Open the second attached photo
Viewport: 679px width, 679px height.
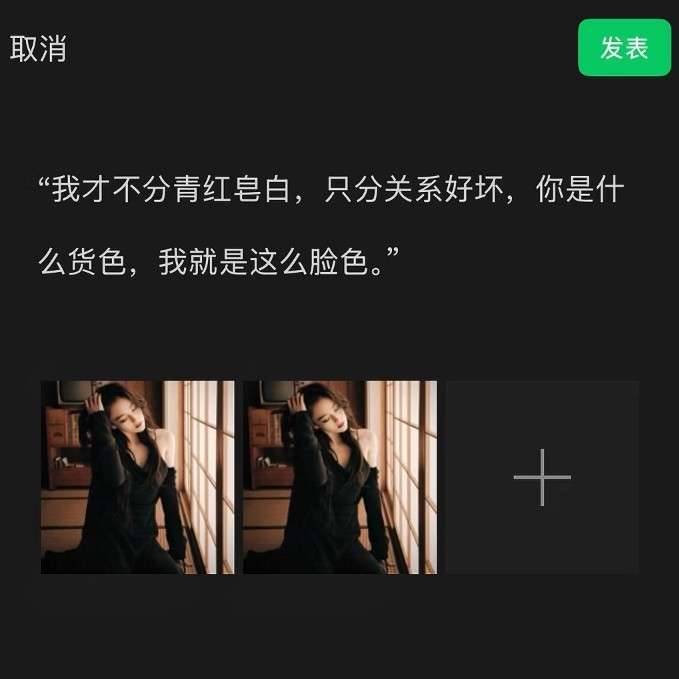(340, 477)
